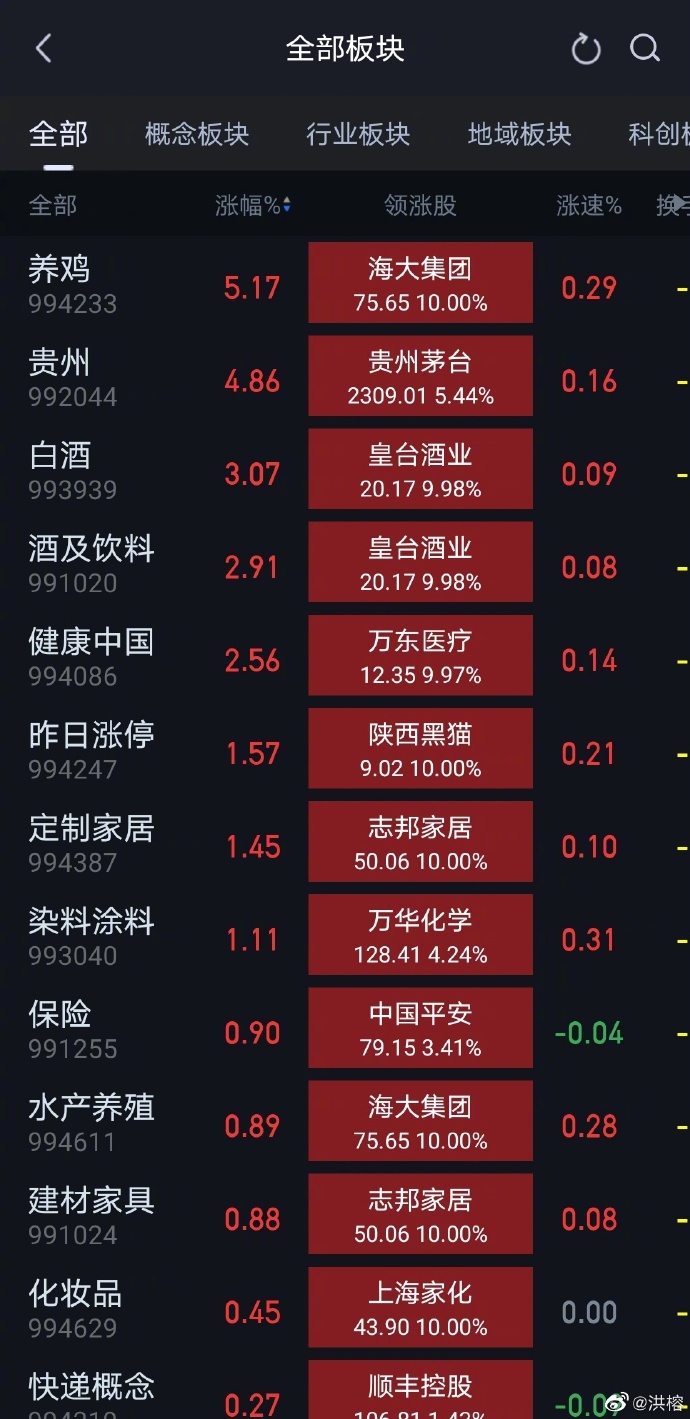Switch to the 行业板块 tab
The width and height of the screenshot is (690, 1419).
point(358,134)
